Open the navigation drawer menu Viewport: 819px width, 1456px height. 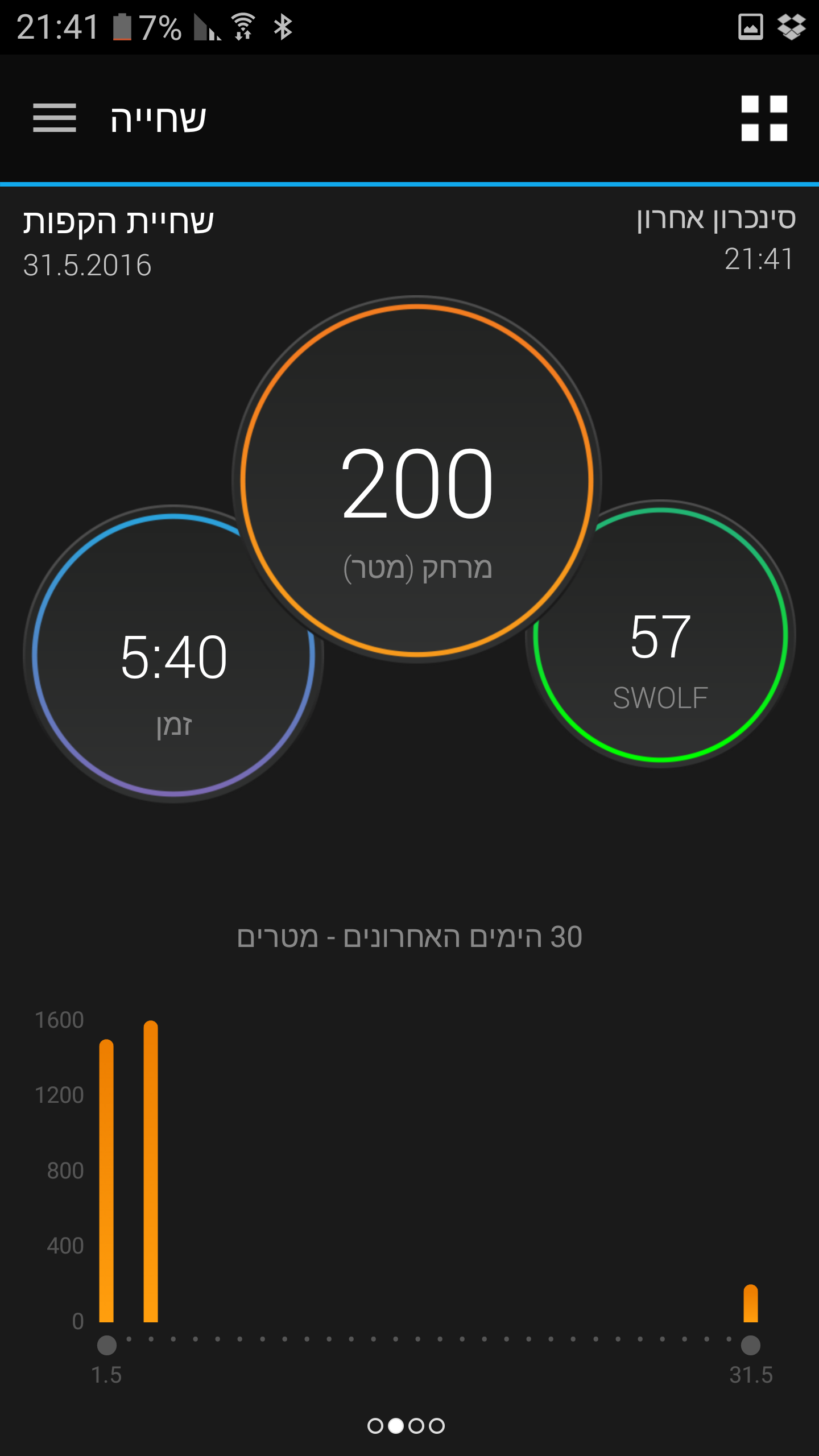pyautogui.click(x=55, y=118)
